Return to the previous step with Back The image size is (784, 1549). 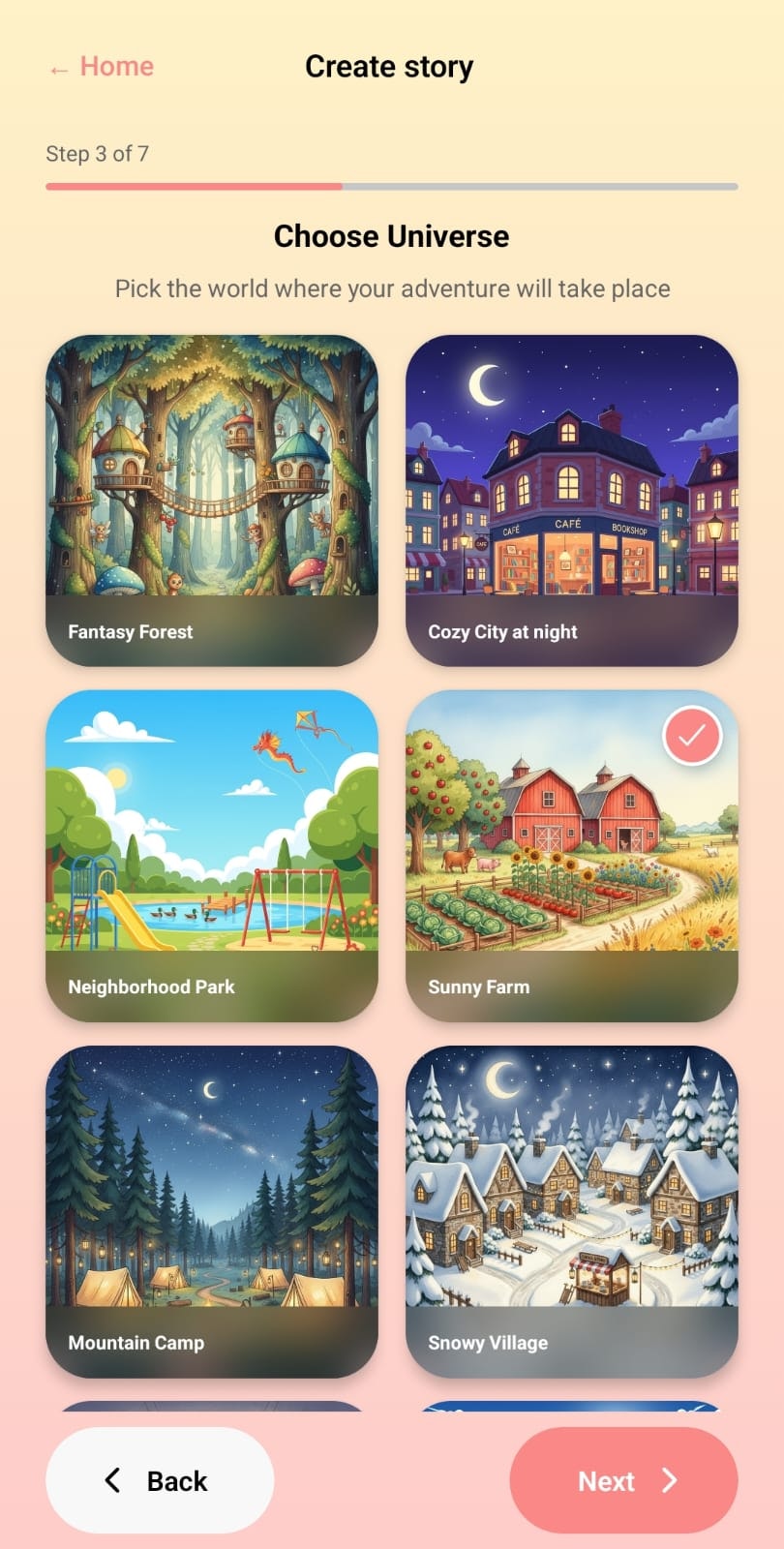[x=160, y=1479]
